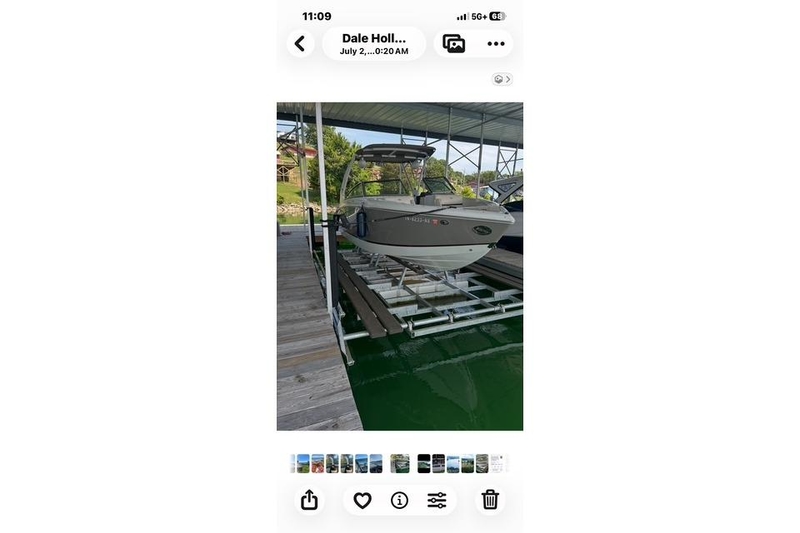The width and height of the screenshot is (800, 533).
Task: Share this boat photo
Action: click(309, 500)
